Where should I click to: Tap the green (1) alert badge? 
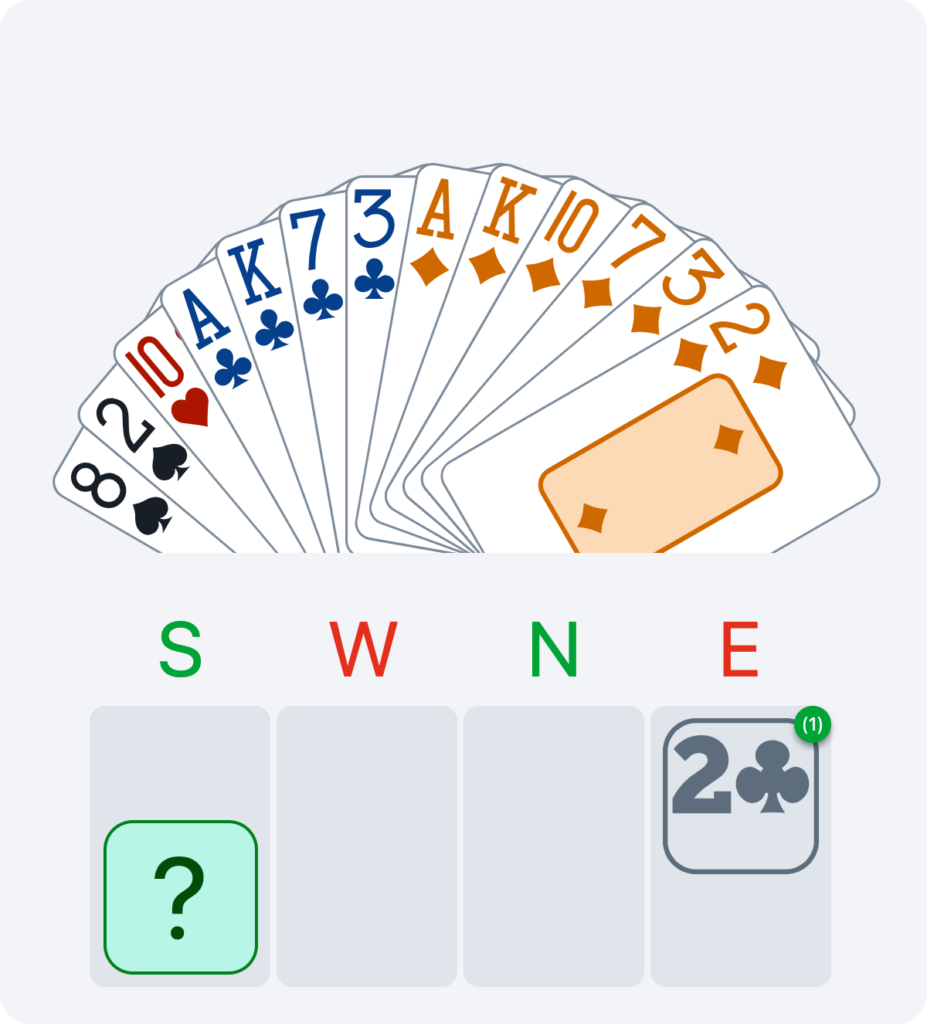813,726
